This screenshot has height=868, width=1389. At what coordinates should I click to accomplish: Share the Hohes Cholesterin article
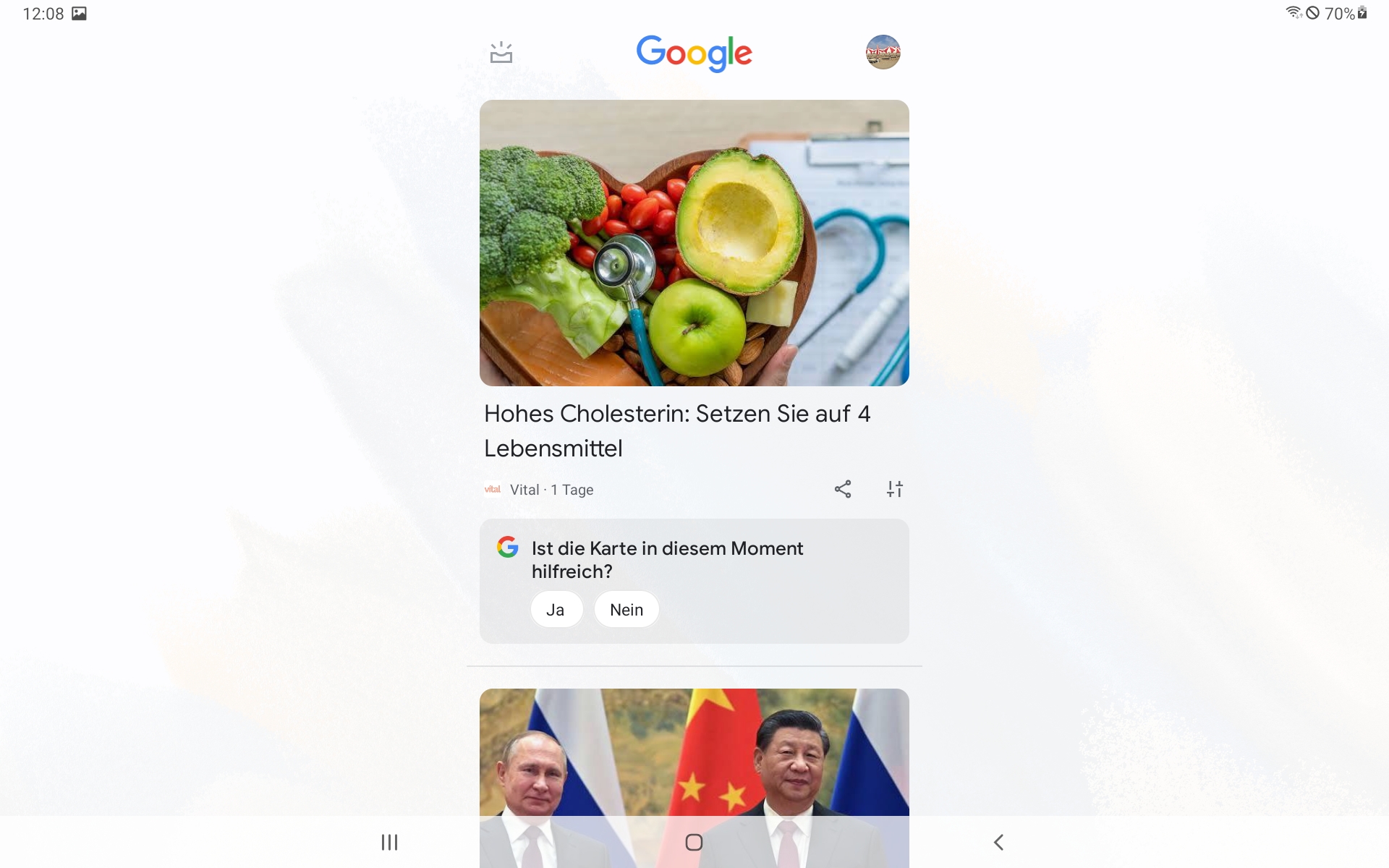[x=843, y=490]
